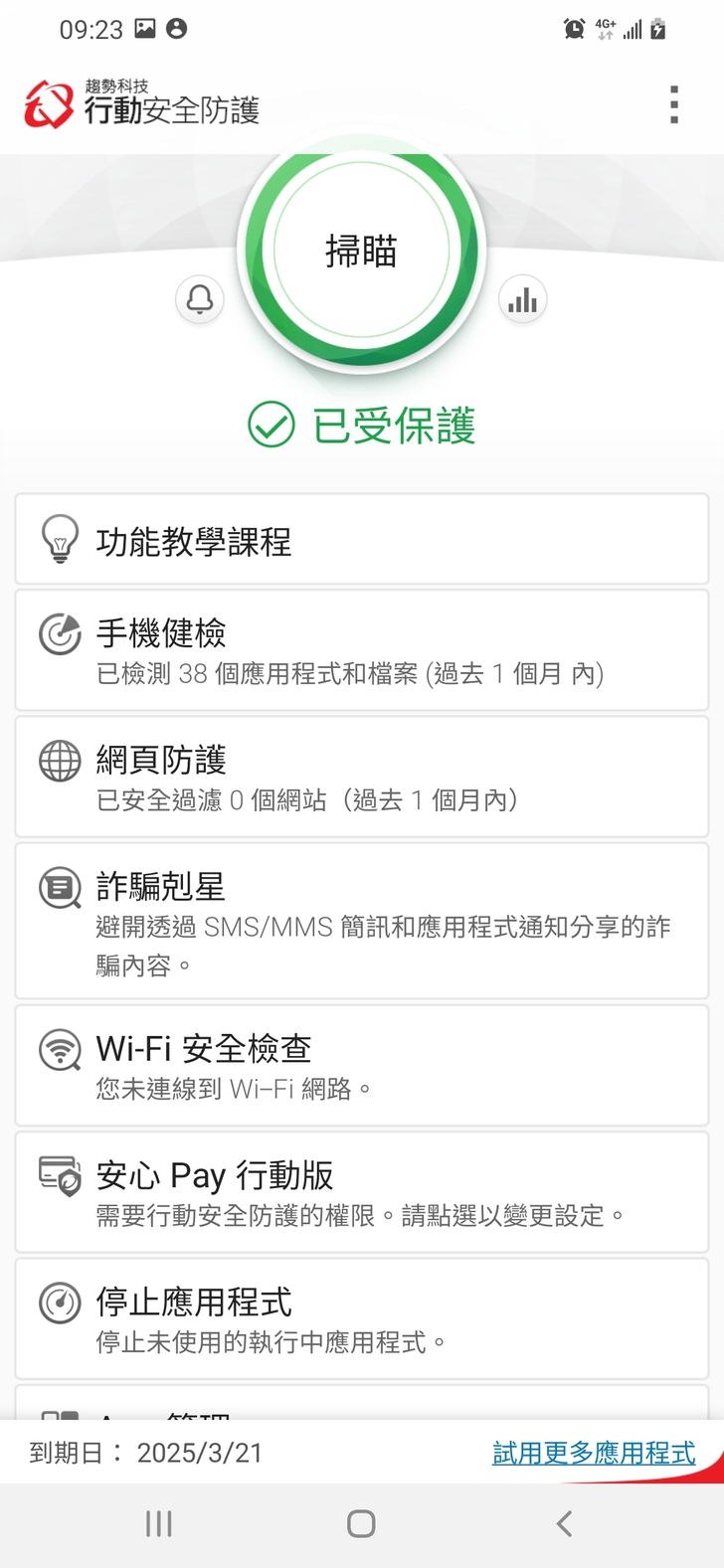
Task: Open the notifications bell
Action: (200, 299)
